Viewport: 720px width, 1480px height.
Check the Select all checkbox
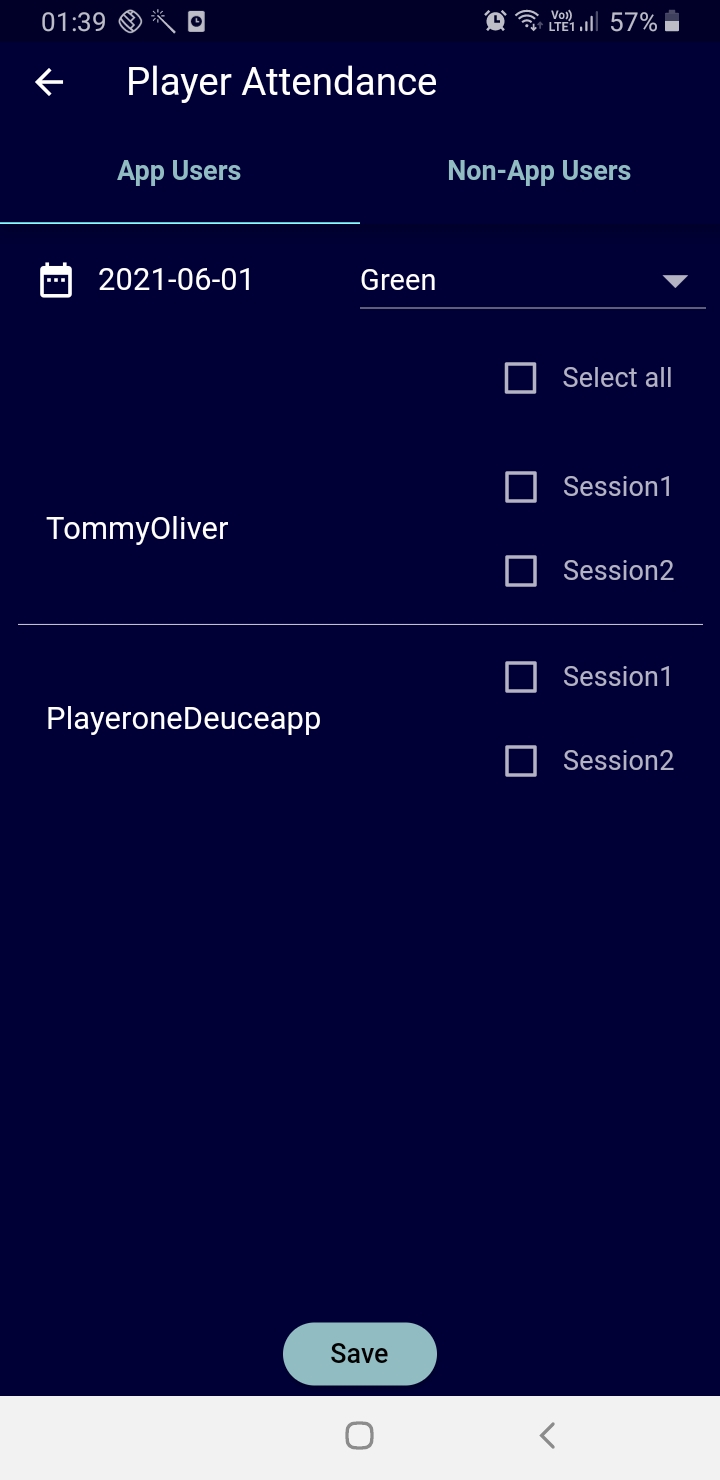520,378
